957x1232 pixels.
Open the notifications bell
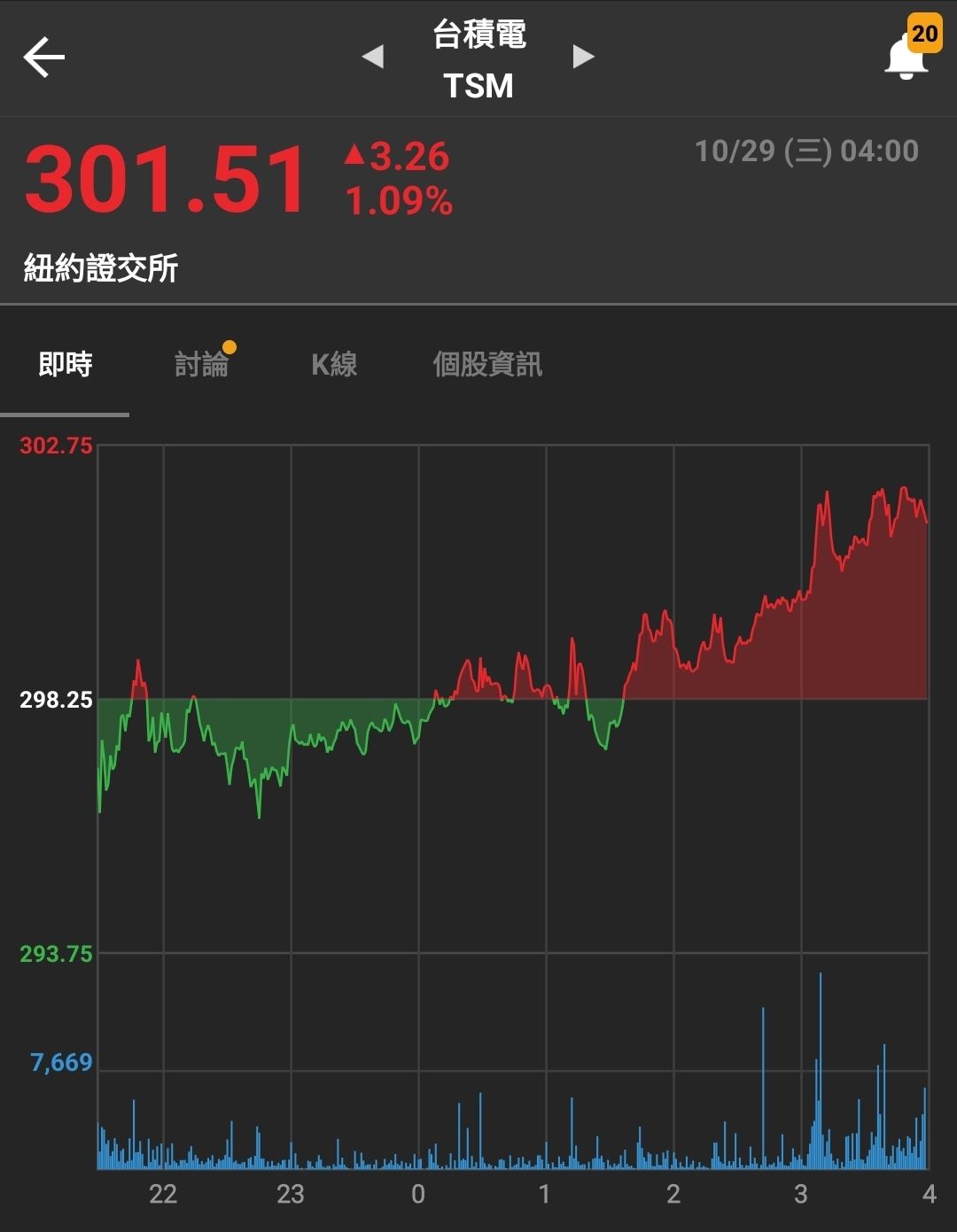click(x=906, y=55)
